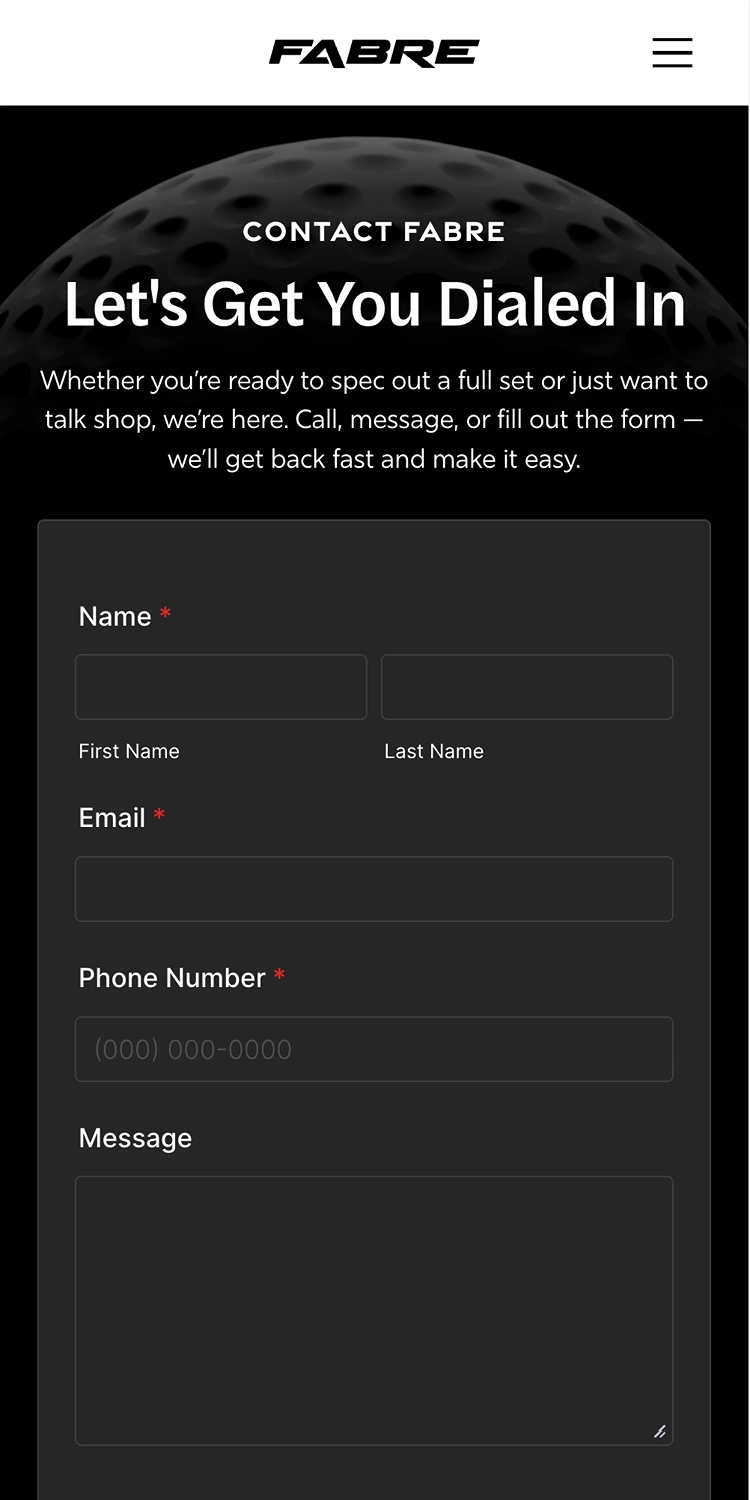
Task: Open the hamburger menu
Action: (672, 52)
